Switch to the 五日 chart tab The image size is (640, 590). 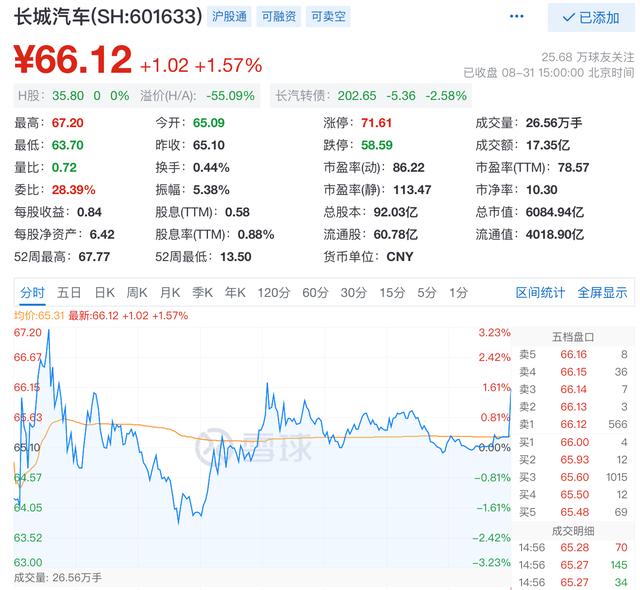tap(69, 293)
